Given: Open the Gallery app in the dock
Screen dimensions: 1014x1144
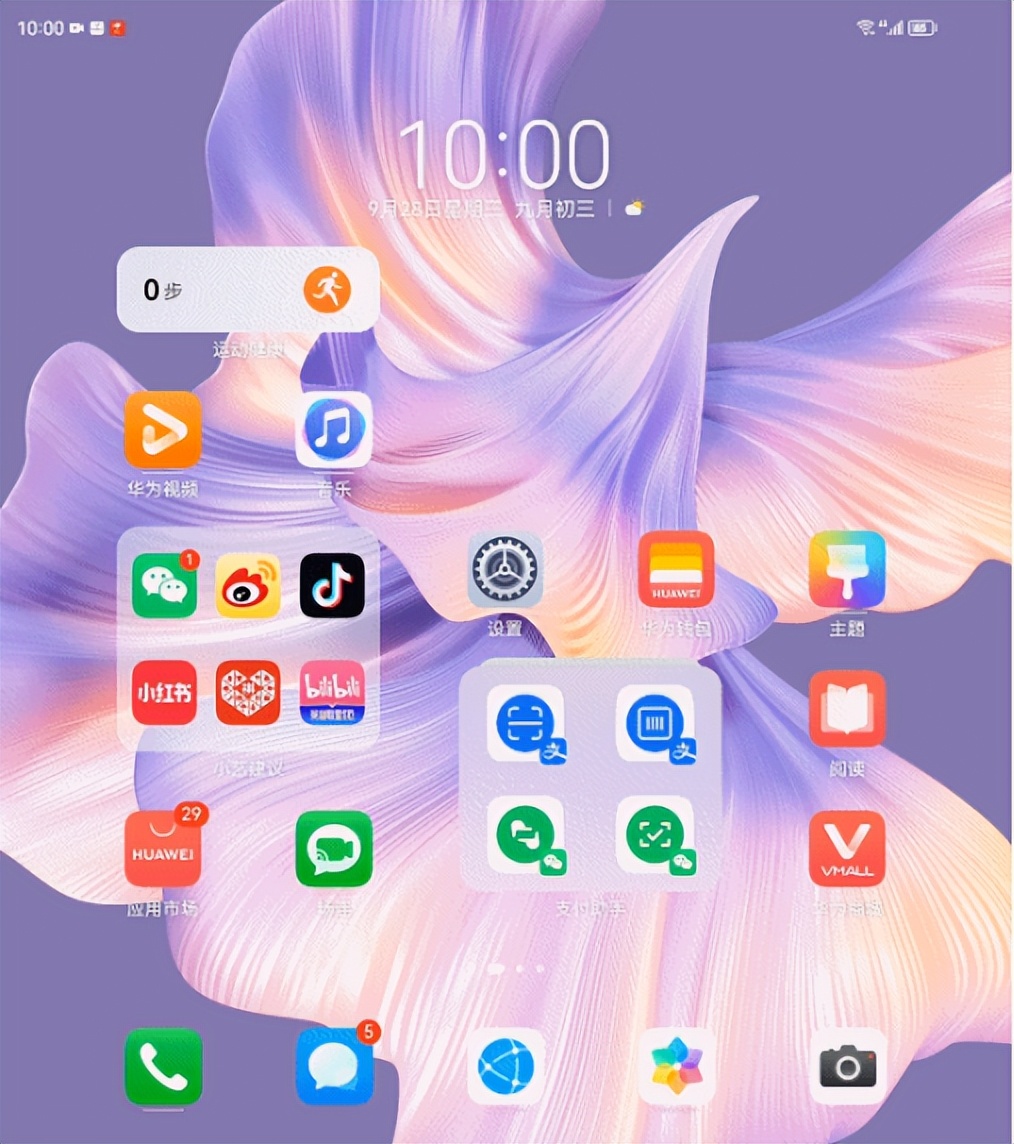Looking at the screenshot, I should coord(676,1066).
